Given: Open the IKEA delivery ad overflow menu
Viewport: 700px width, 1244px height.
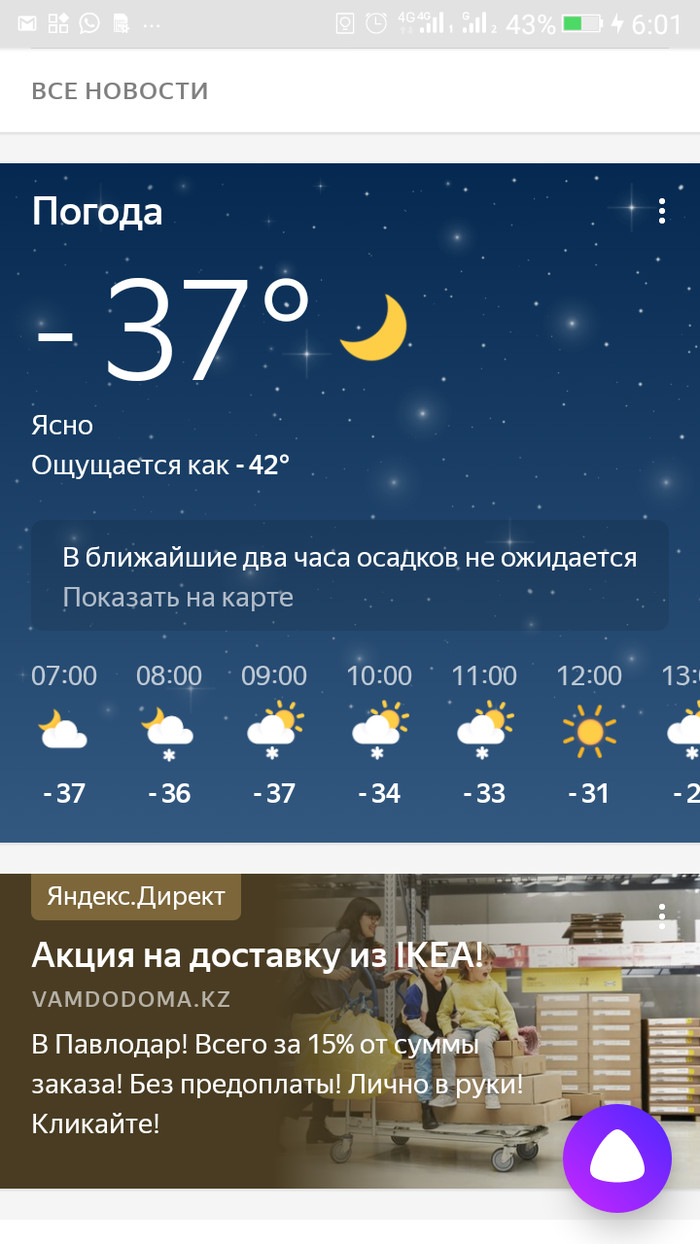Looking at the screenshot, I should (x=662, y=914).
